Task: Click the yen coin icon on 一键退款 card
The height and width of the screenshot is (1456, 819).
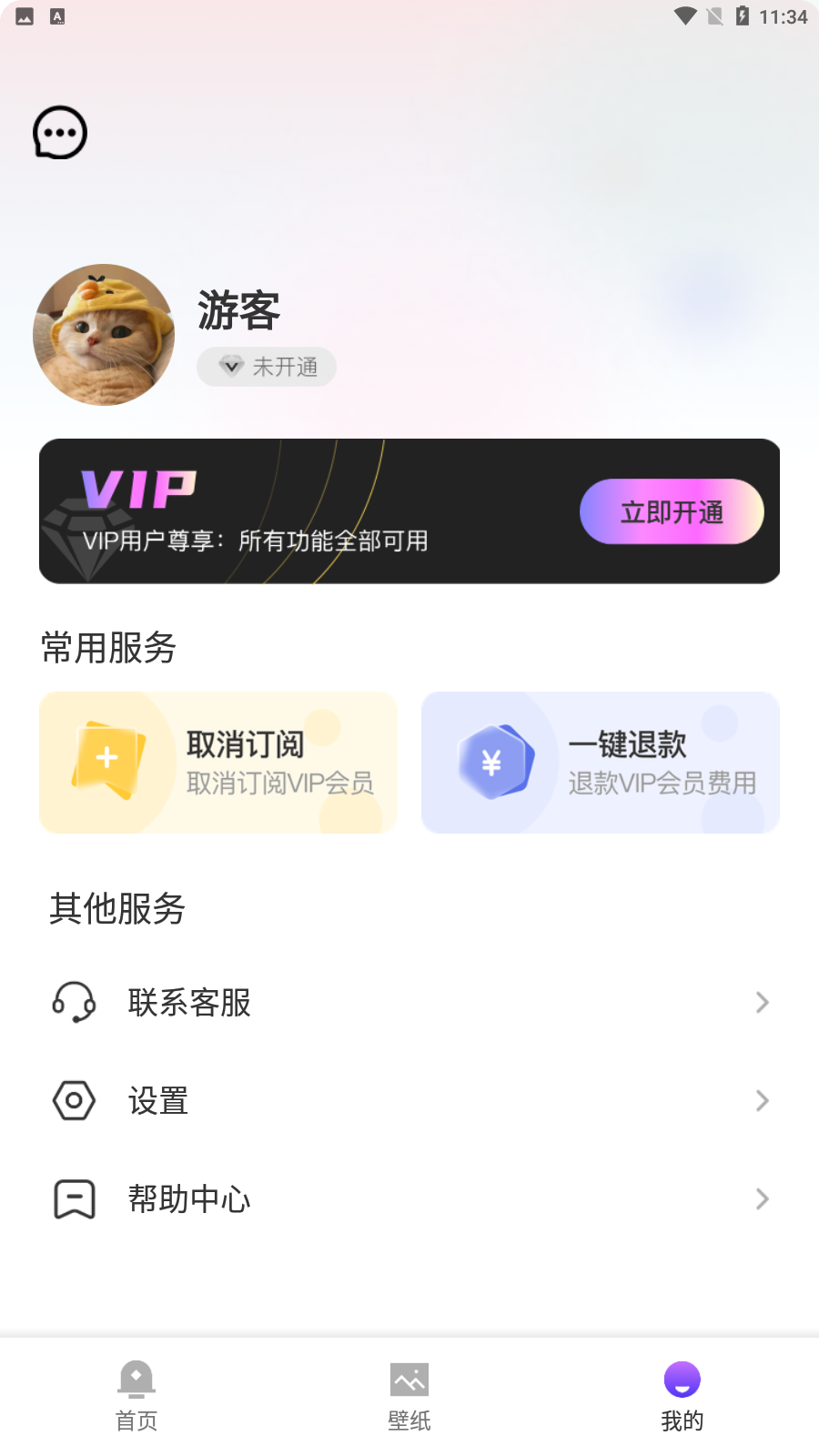Action: coord(491,763)
